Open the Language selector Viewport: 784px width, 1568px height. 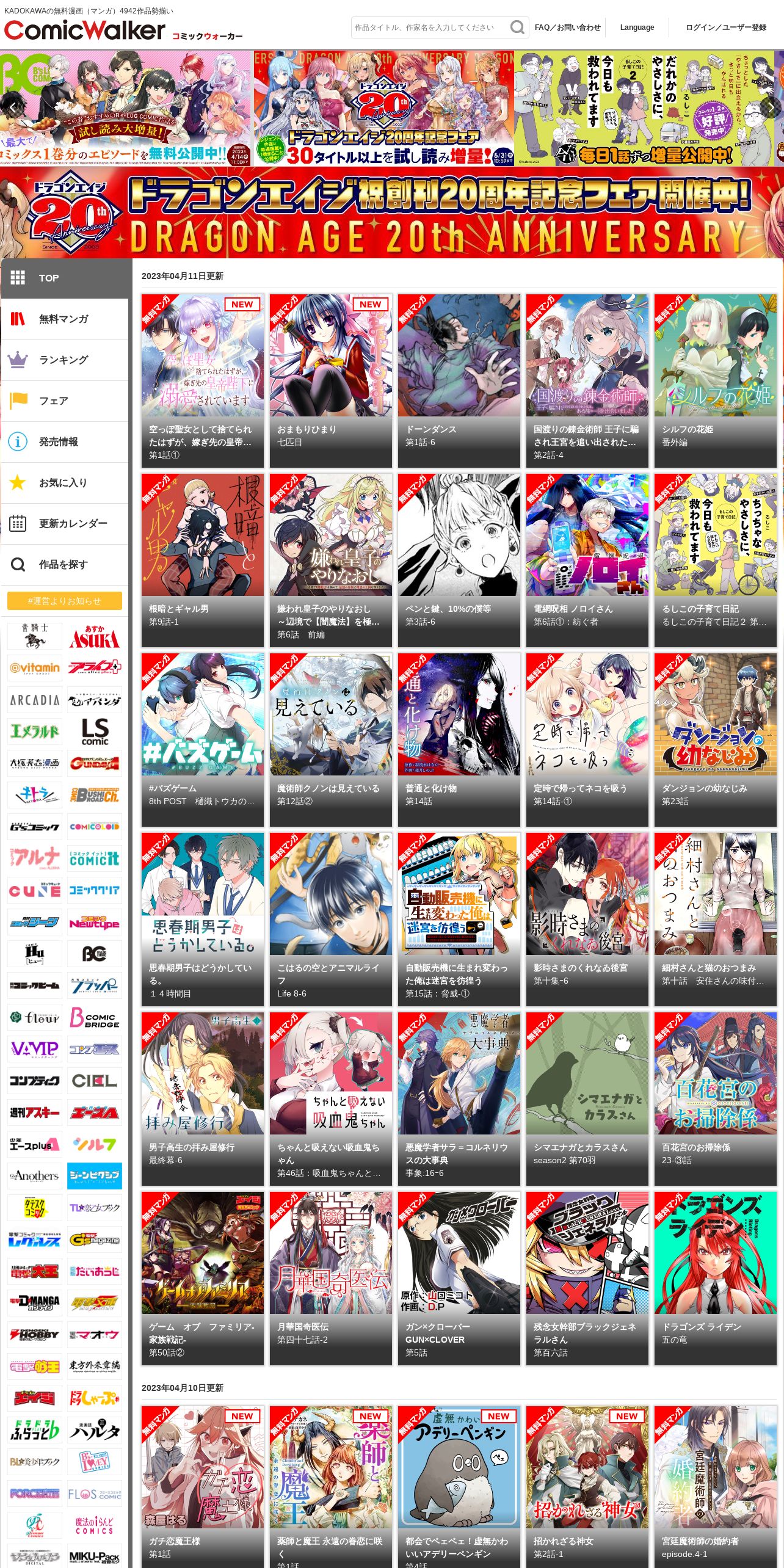tap(637, 27)
